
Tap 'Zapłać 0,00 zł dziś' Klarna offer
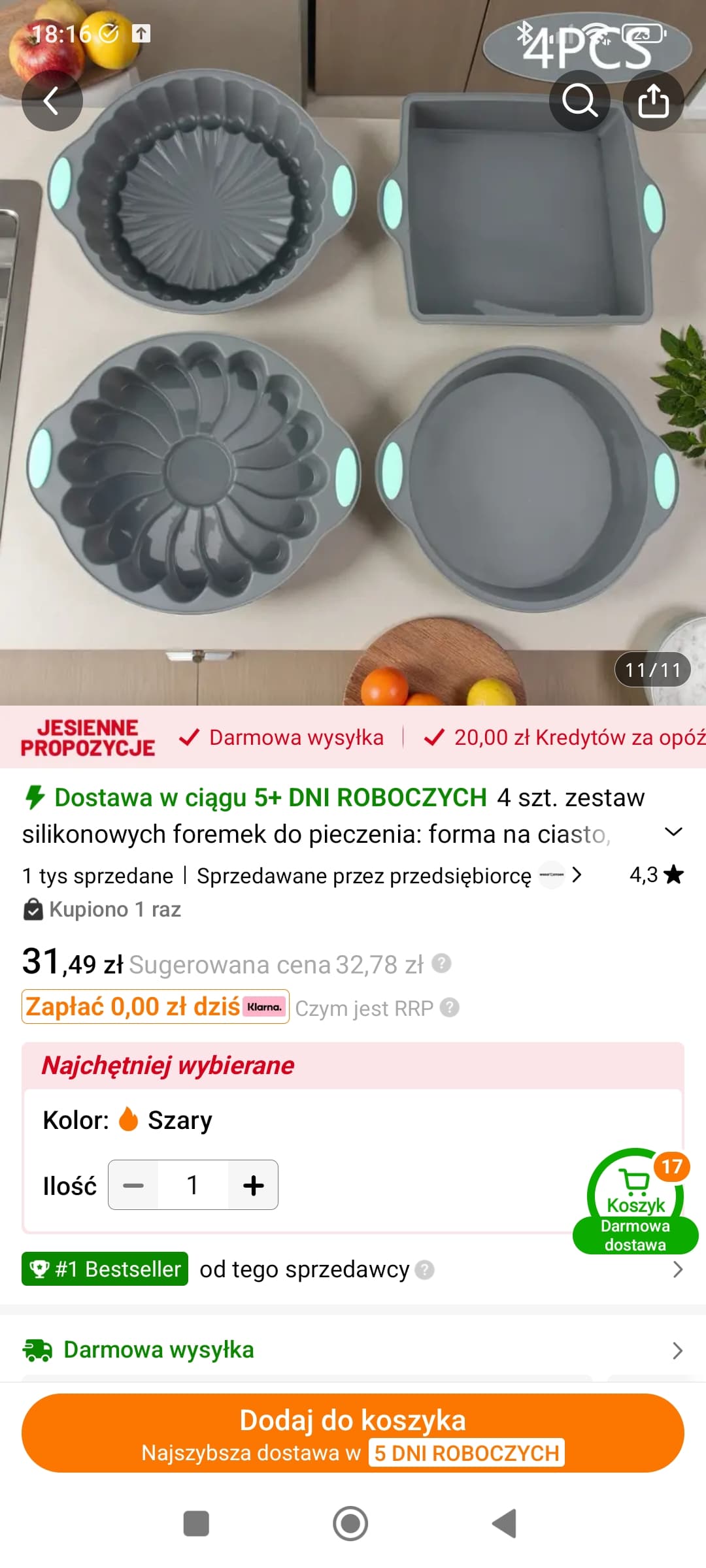pyautogui.click(x=156, y=1007)
